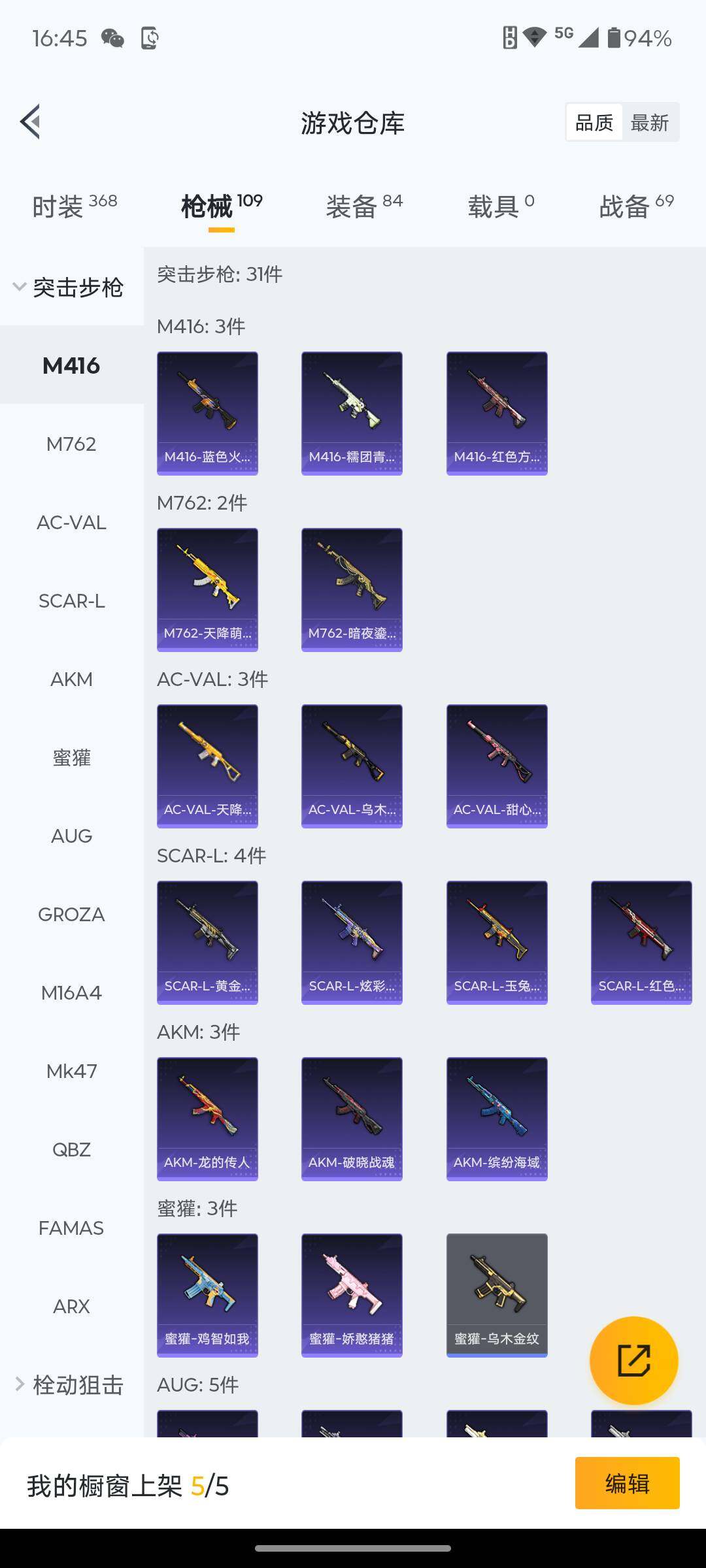Tap the 编辑 button

coord(627,1483)
